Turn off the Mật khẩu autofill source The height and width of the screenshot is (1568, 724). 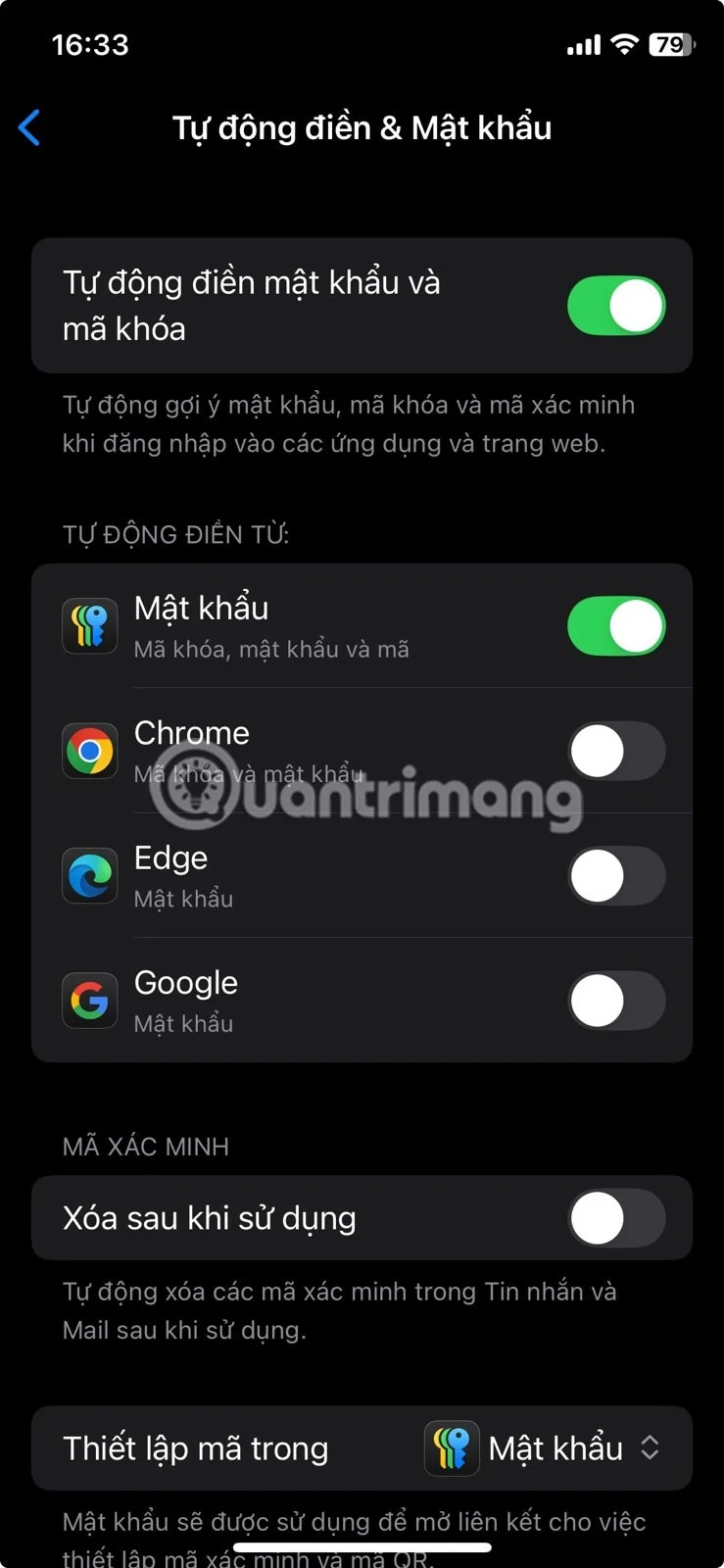click(616, 626)
